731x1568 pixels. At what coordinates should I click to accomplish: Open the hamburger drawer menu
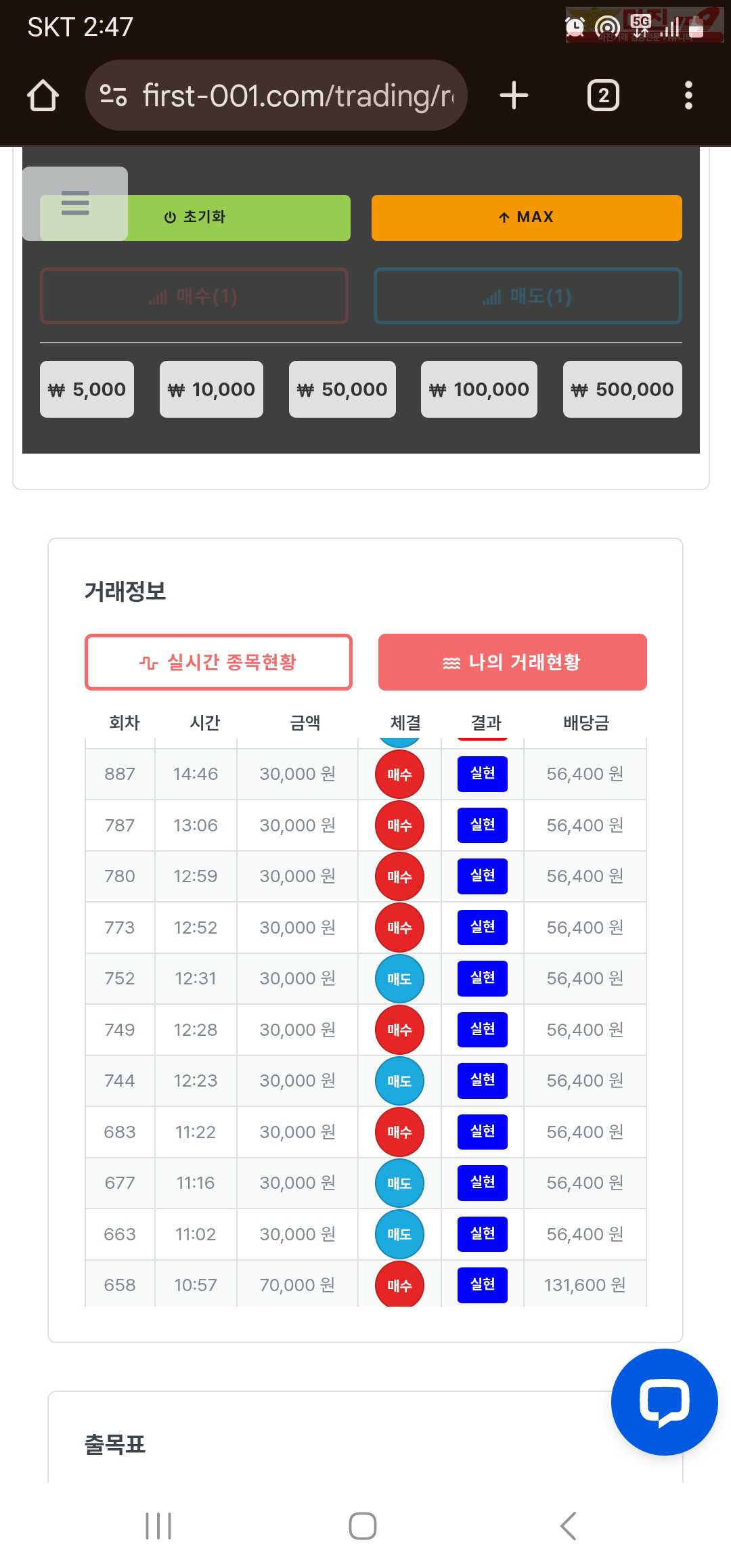pyautogui.click(x=75, y=203)
